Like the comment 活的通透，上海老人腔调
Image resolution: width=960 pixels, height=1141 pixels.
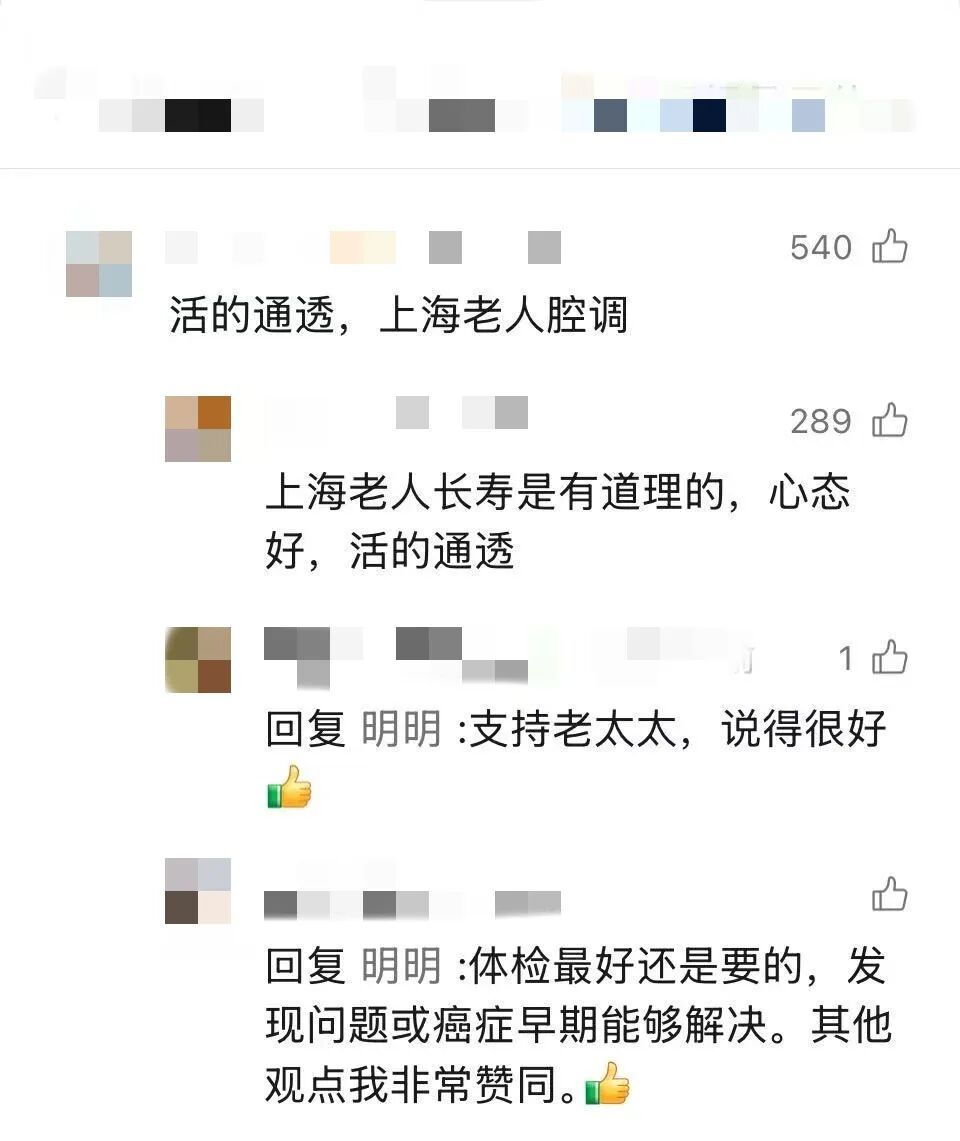click(889, 246)
